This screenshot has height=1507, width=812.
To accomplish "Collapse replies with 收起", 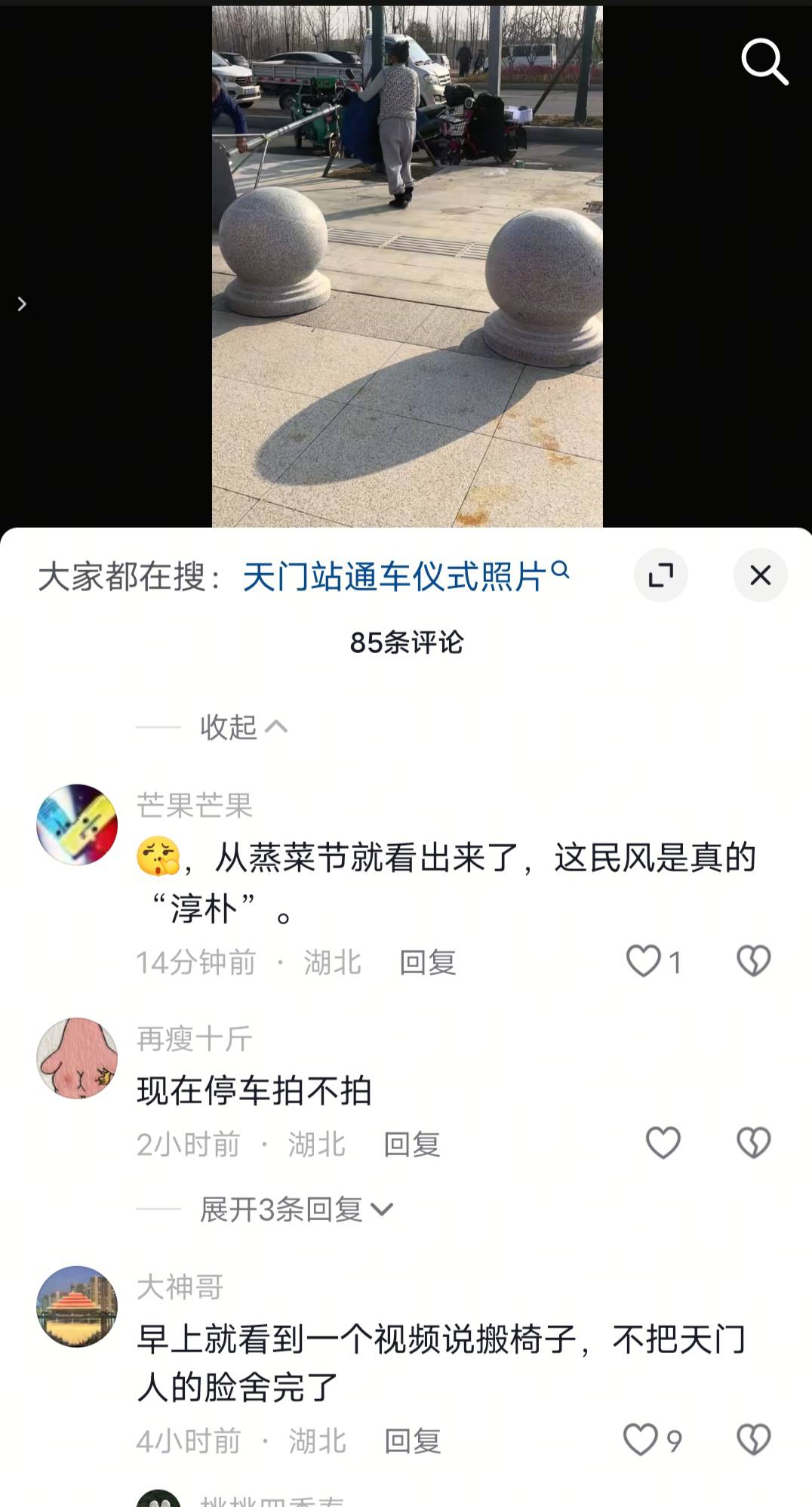I will click(x=243, y=727).
